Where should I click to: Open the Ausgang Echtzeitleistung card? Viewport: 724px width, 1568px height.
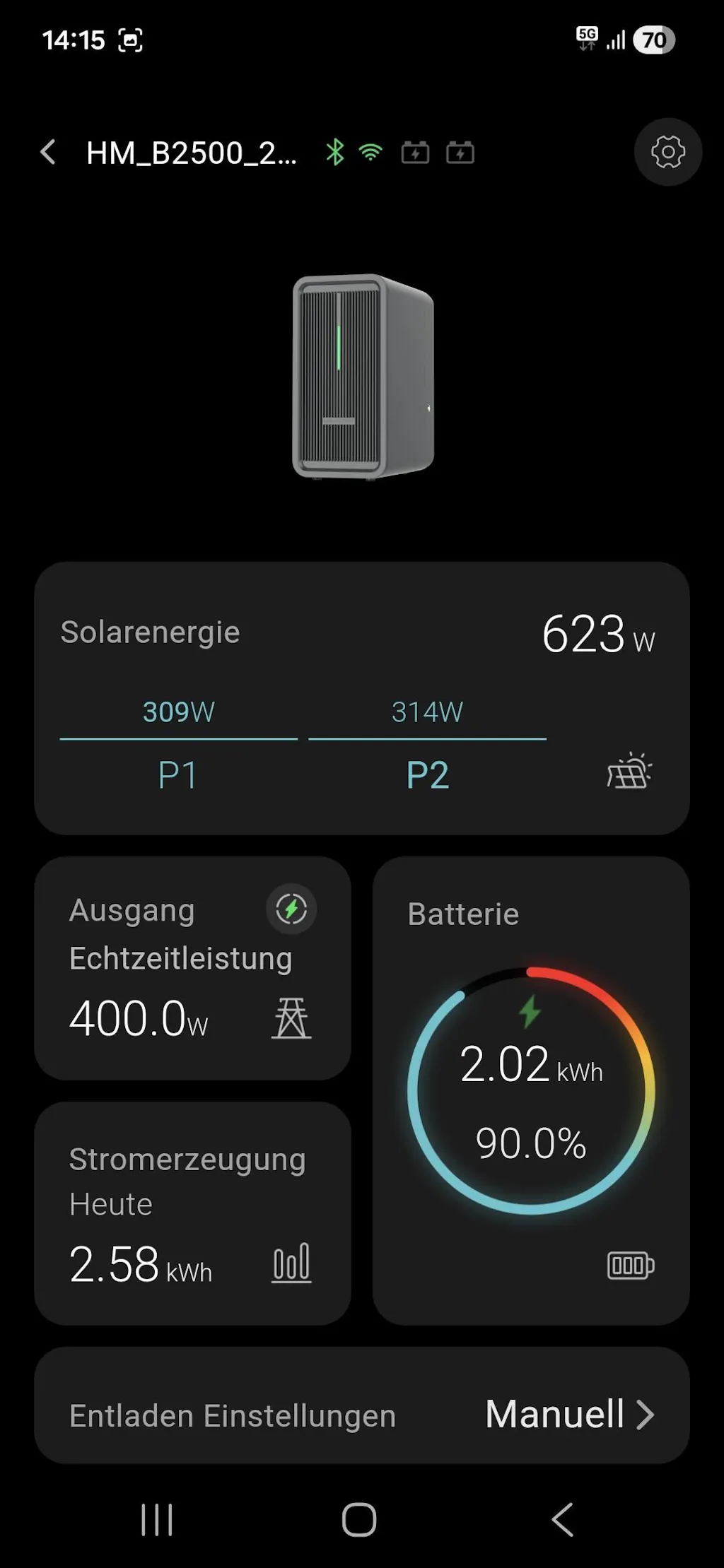192,967
